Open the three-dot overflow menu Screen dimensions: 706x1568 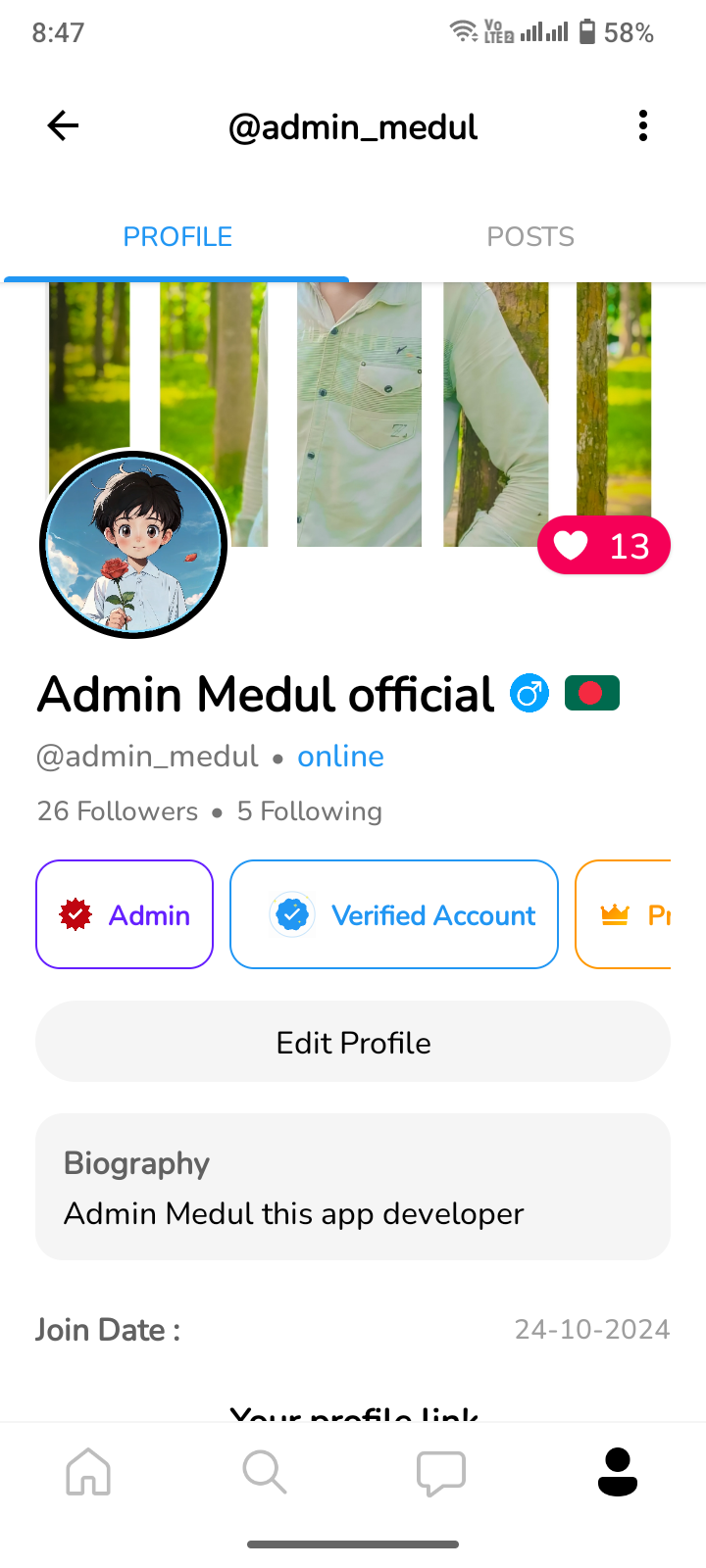point(643,125)
